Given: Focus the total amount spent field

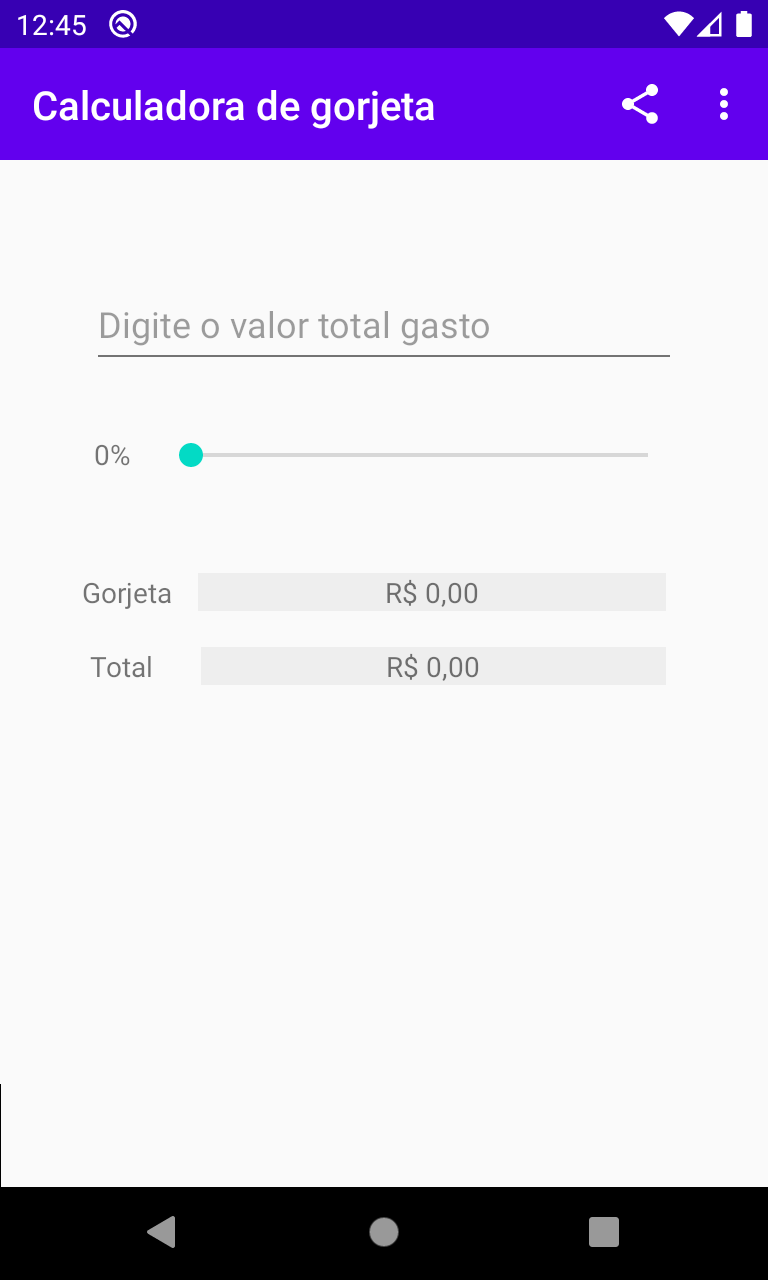Looking at the screenshot, I should pyautogui.click(x=384, y=327).
